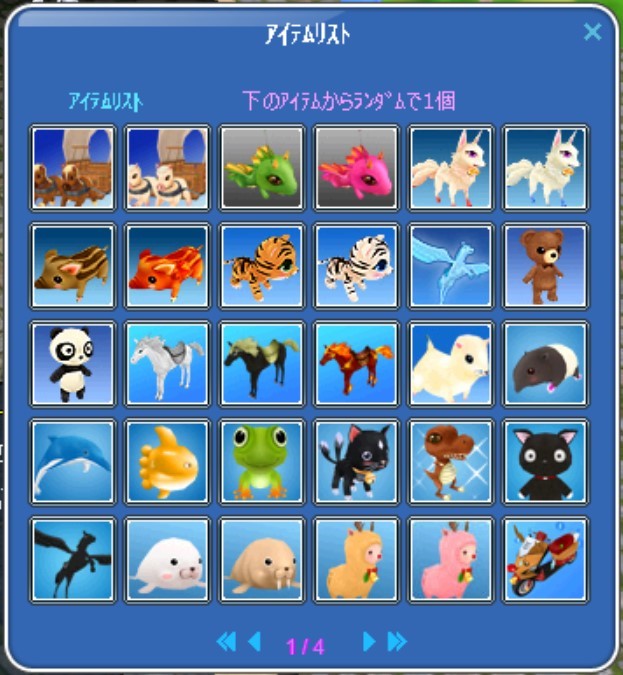Jump to the last page

pos(397,642)
